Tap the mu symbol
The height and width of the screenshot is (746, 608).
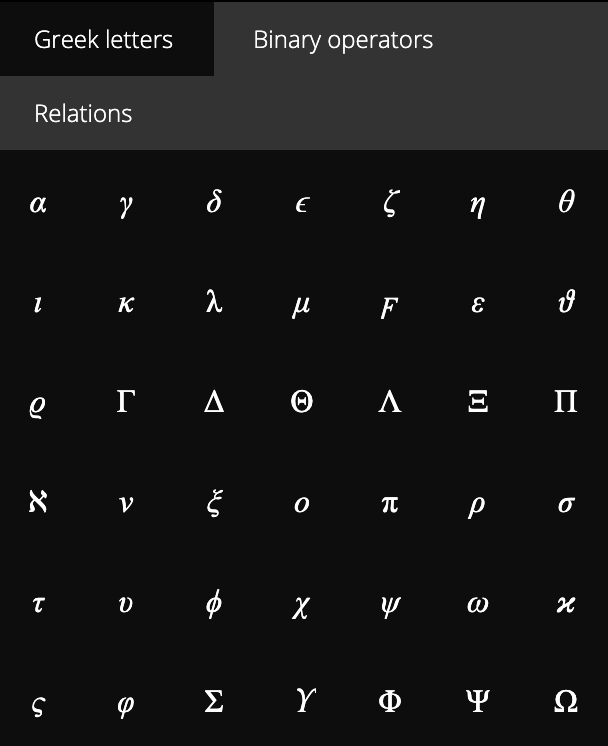[x=301, y=305]
